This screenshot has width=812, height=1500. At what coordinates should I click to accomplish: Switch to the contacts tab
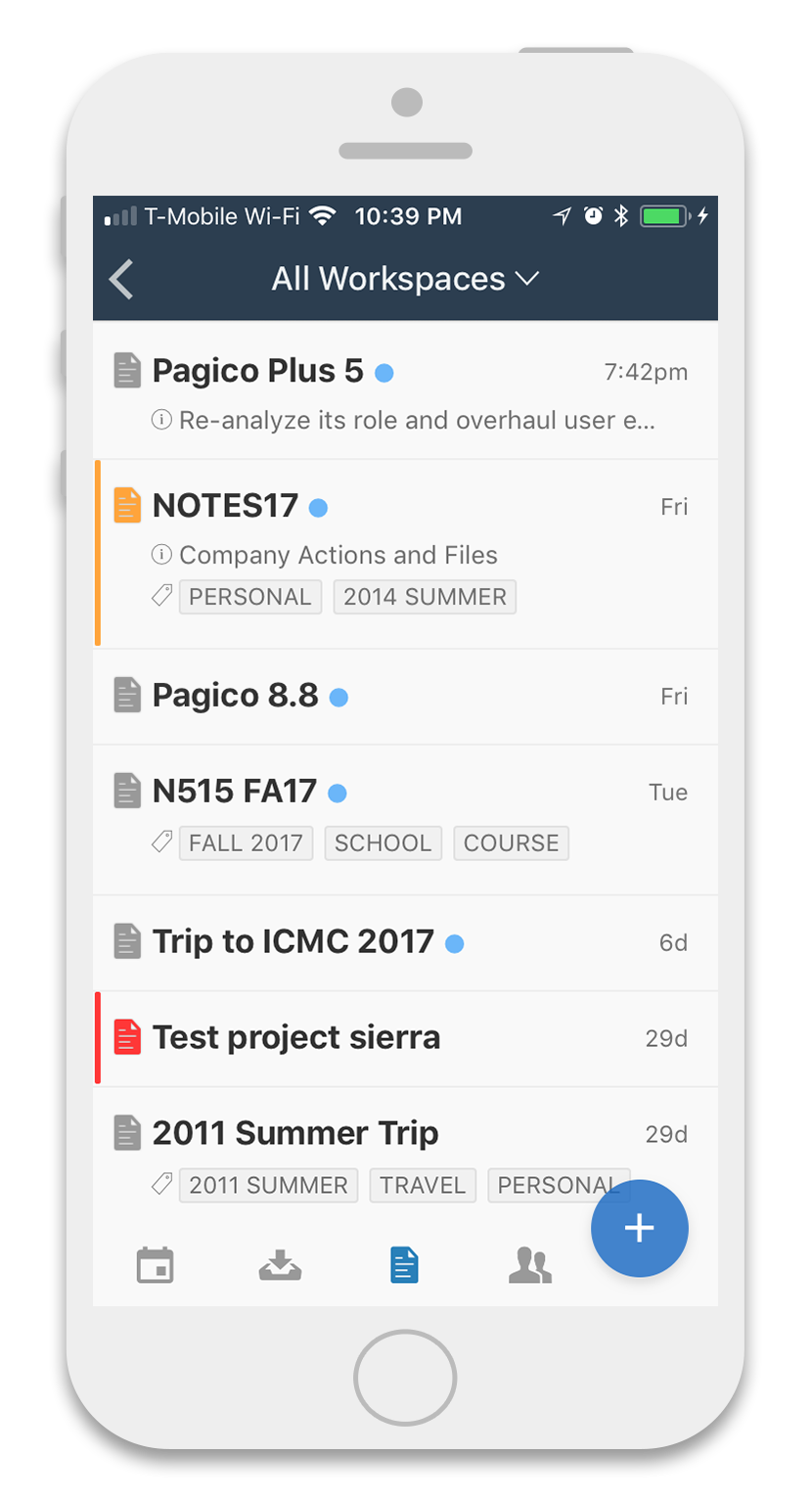point(530,1265)
